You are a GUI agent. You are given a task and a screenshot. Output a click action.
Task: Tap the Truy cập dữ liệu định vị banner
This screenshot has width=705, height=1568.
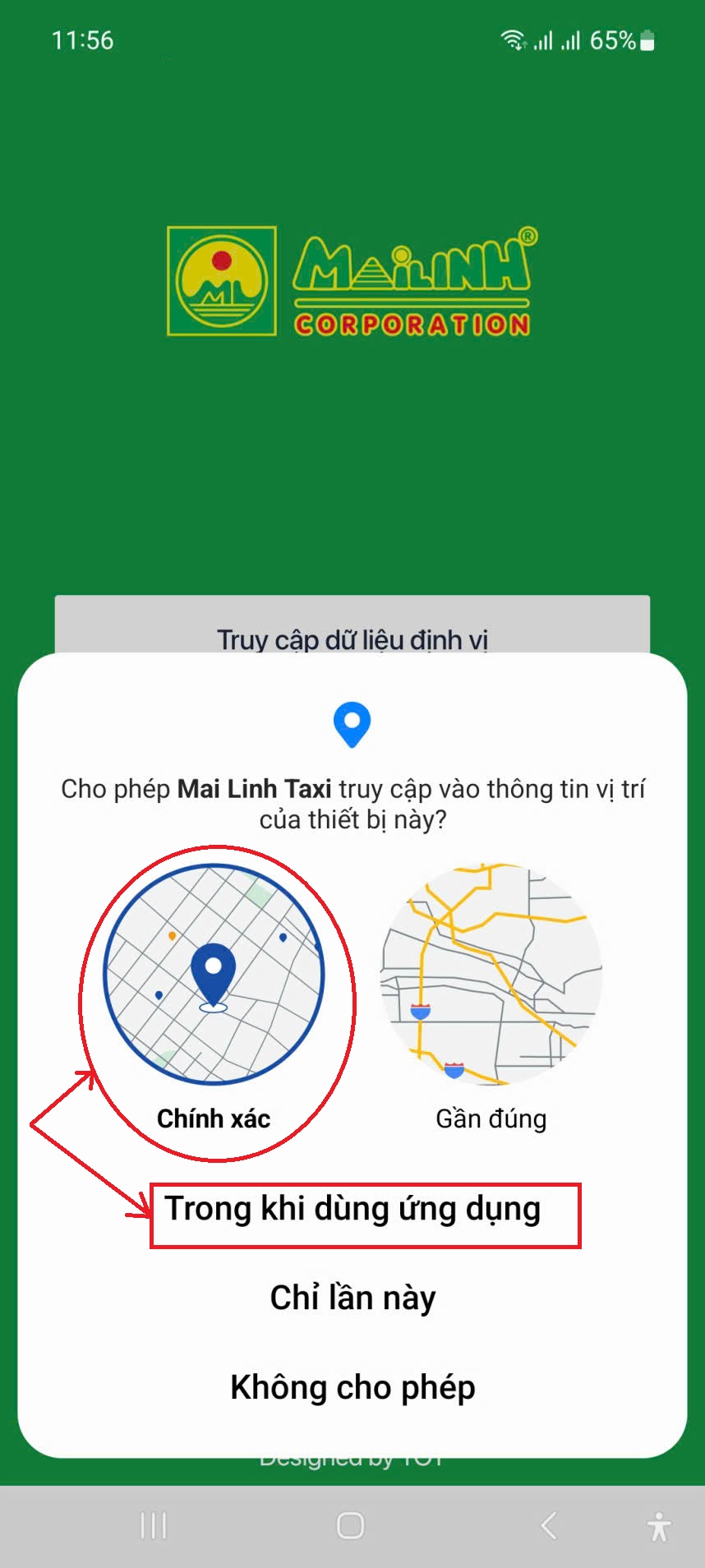[x=352, y=639]
